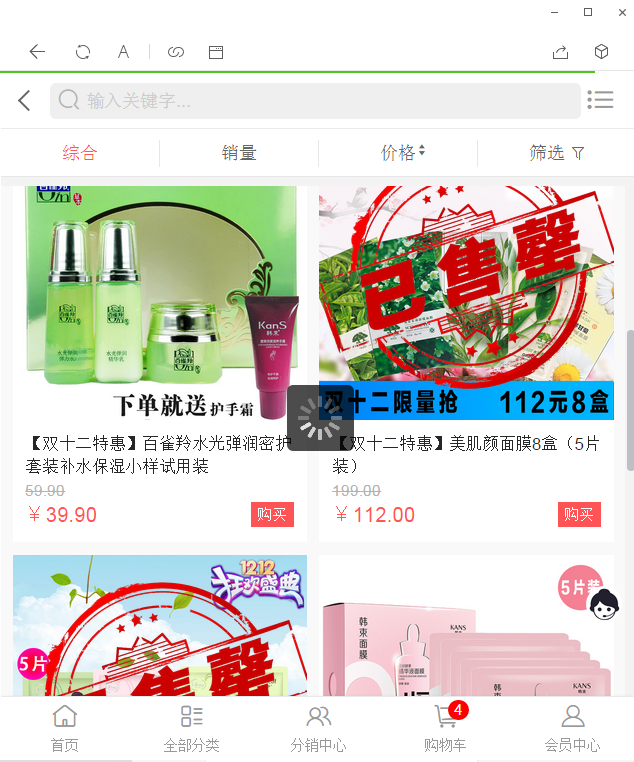Open the 购物车 shopping cart
The width and height of the screenshot is (634, 762).
click(445, 728)
